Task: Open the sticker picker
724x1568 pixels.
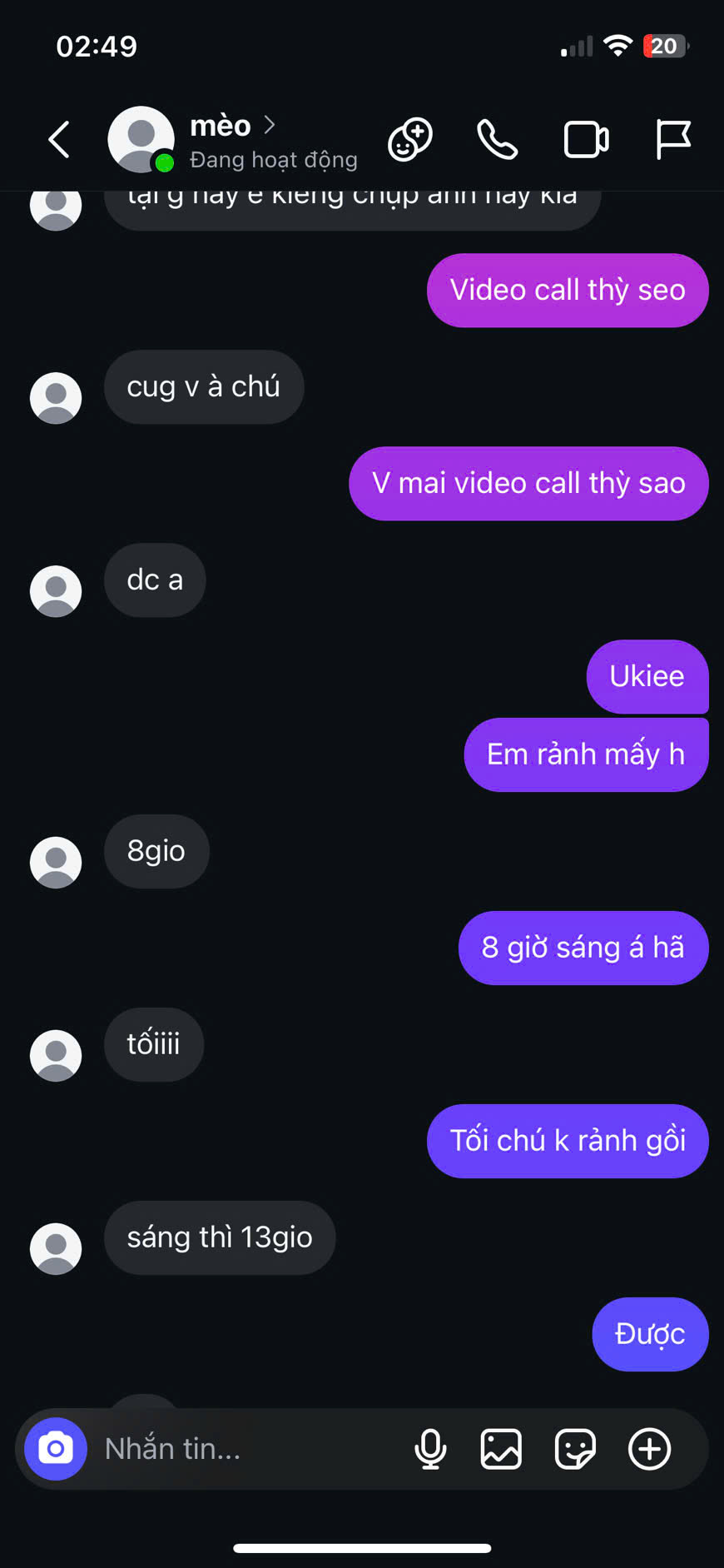Action: [575, 1448]
